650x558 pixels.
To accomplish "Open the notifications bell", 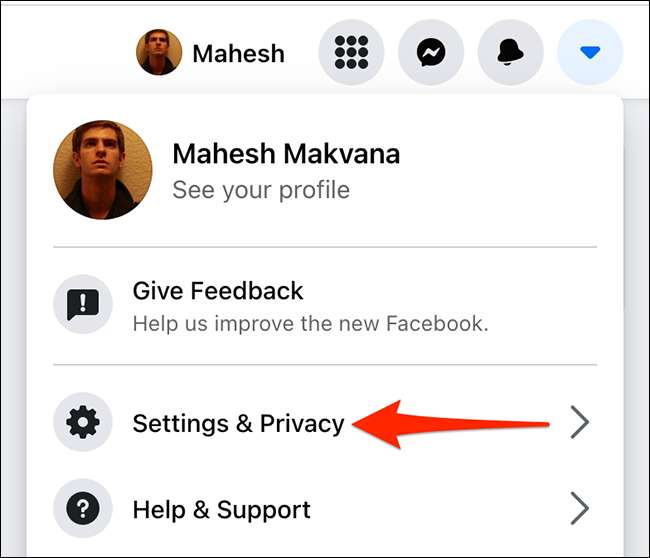I will 510,52.
